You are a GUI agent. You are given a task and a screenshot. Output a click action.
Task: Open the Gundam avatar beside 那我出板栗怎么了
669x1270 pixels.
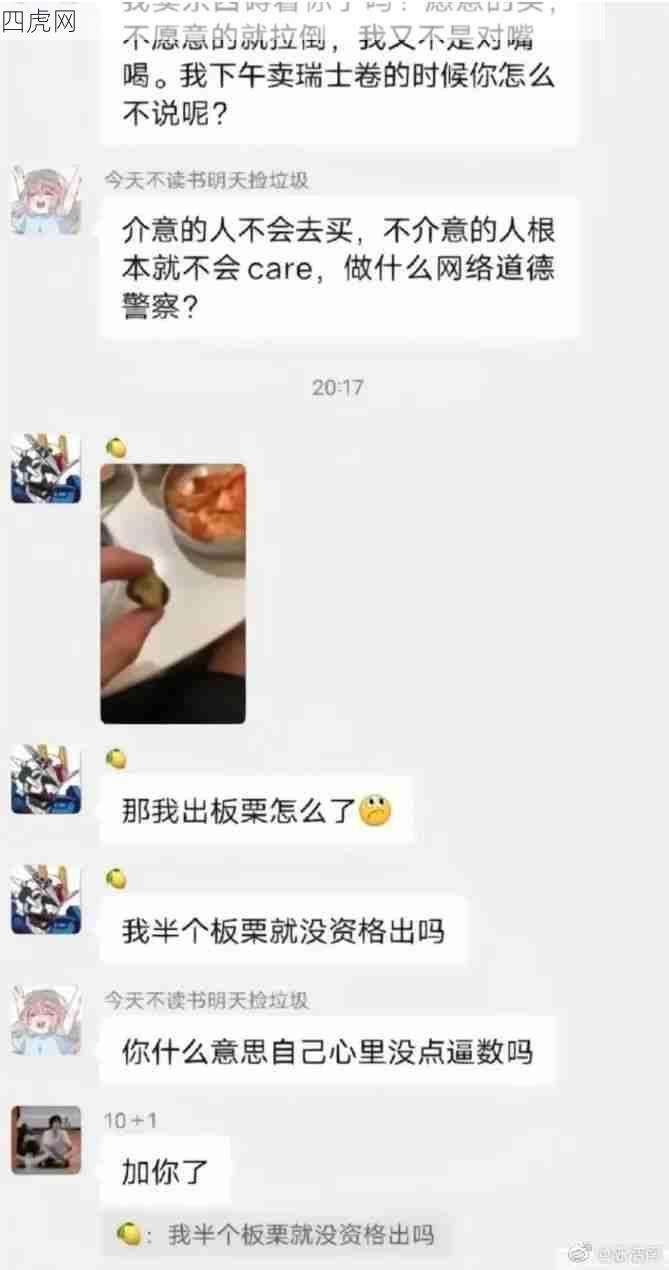coord(45,780)
